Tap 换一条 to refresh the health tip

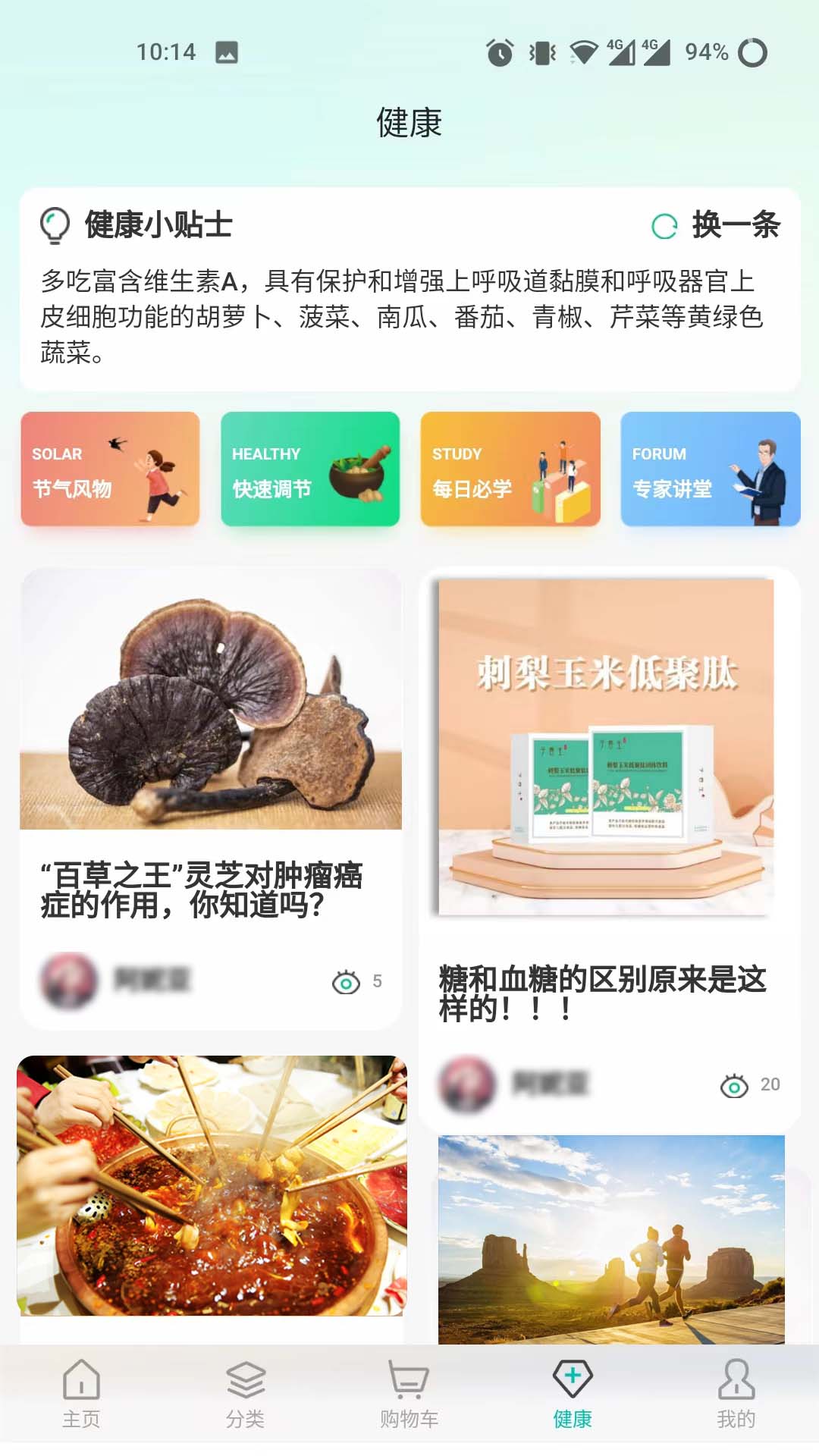click(x=717, y=225)
